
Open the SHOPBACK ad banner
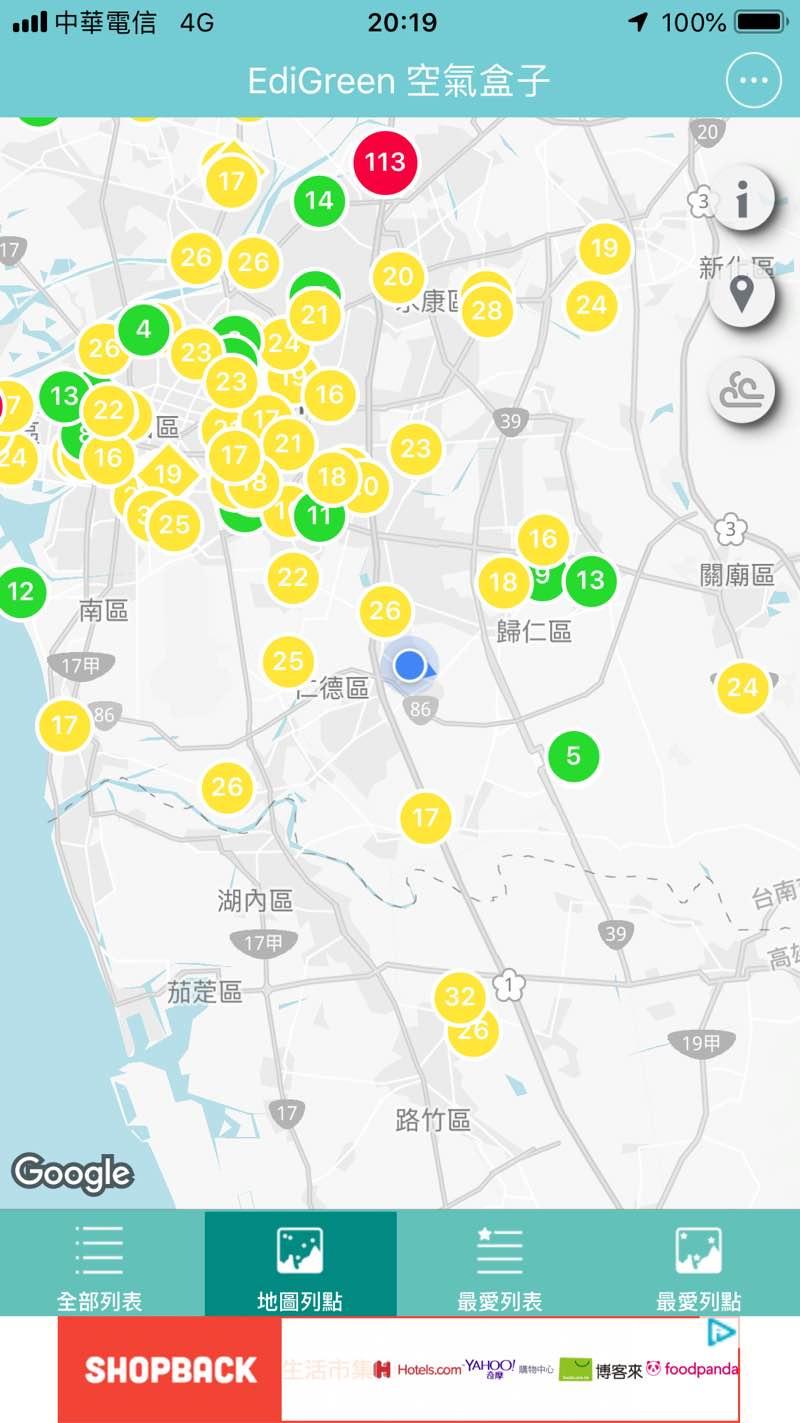click(169, 1368)
